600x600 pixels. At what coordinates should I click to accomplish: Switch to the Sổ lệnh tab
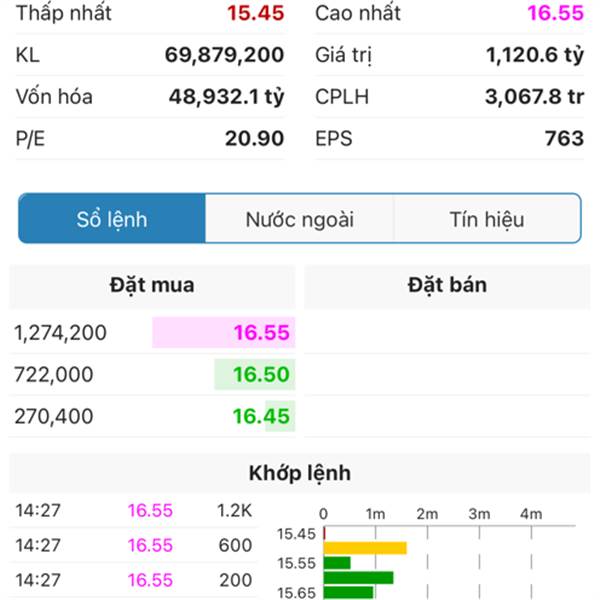pos(112,219)
